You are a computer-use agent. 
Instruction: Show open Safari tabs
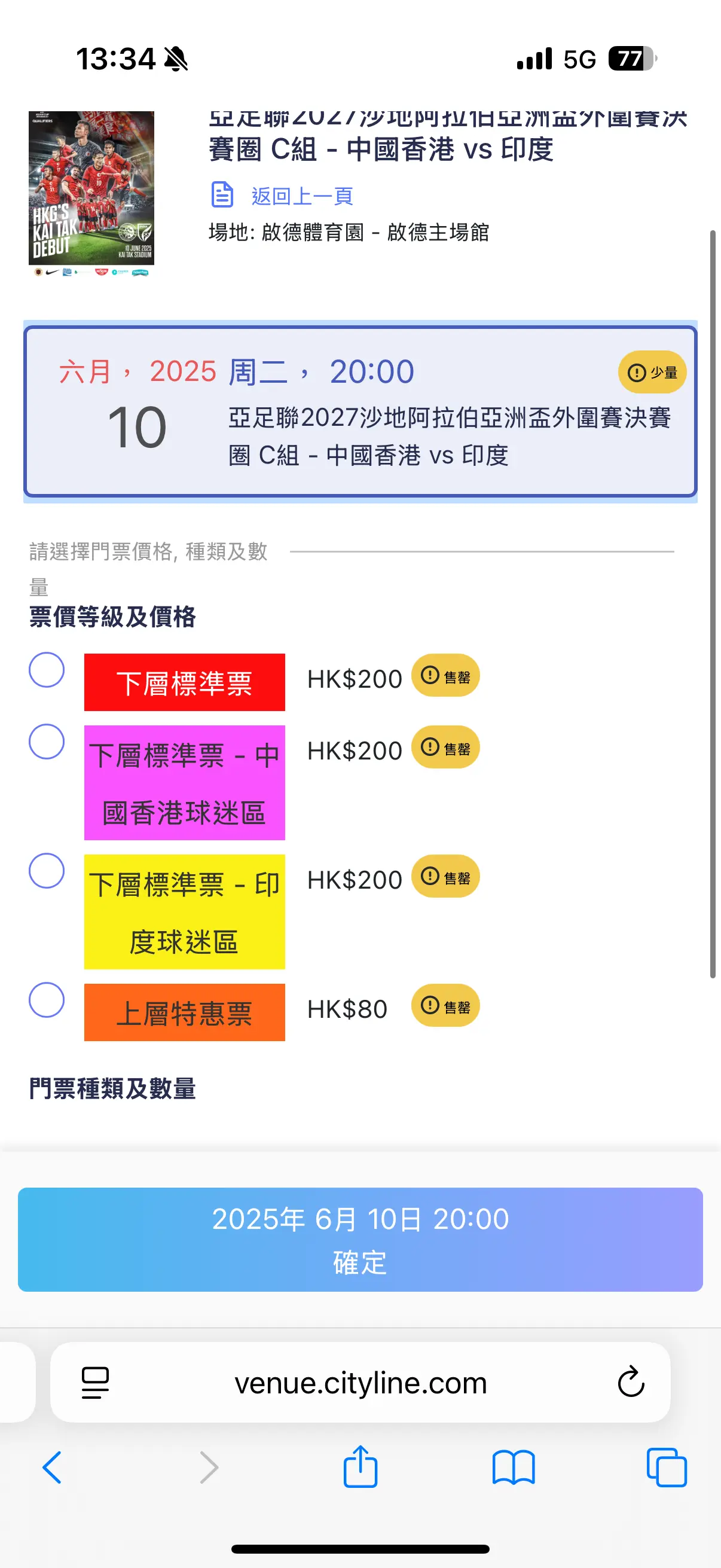[x=667, y=1467]
